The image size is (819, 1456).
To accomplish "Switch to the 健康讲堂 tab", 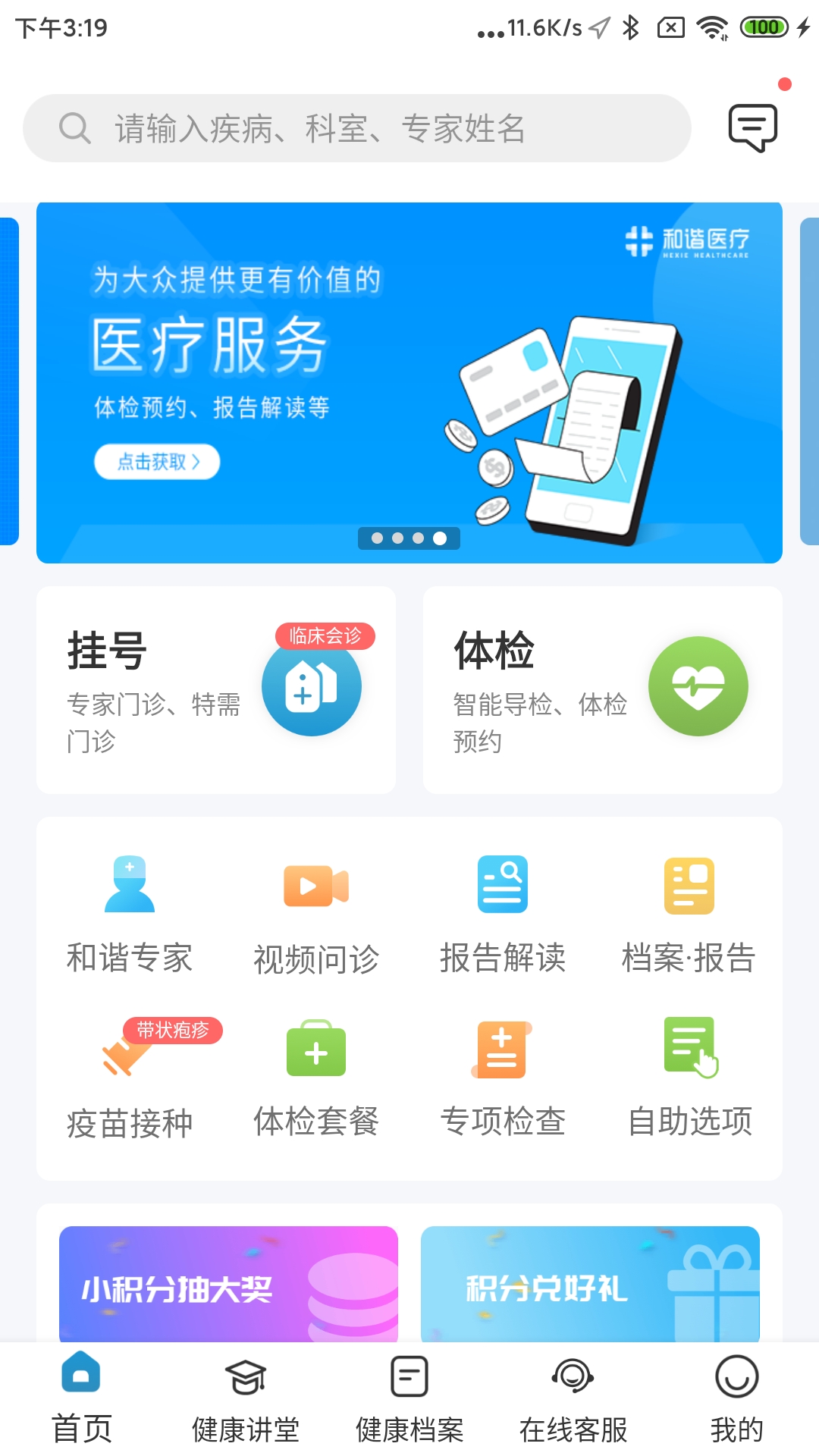I will click(x=245, y=1403).
